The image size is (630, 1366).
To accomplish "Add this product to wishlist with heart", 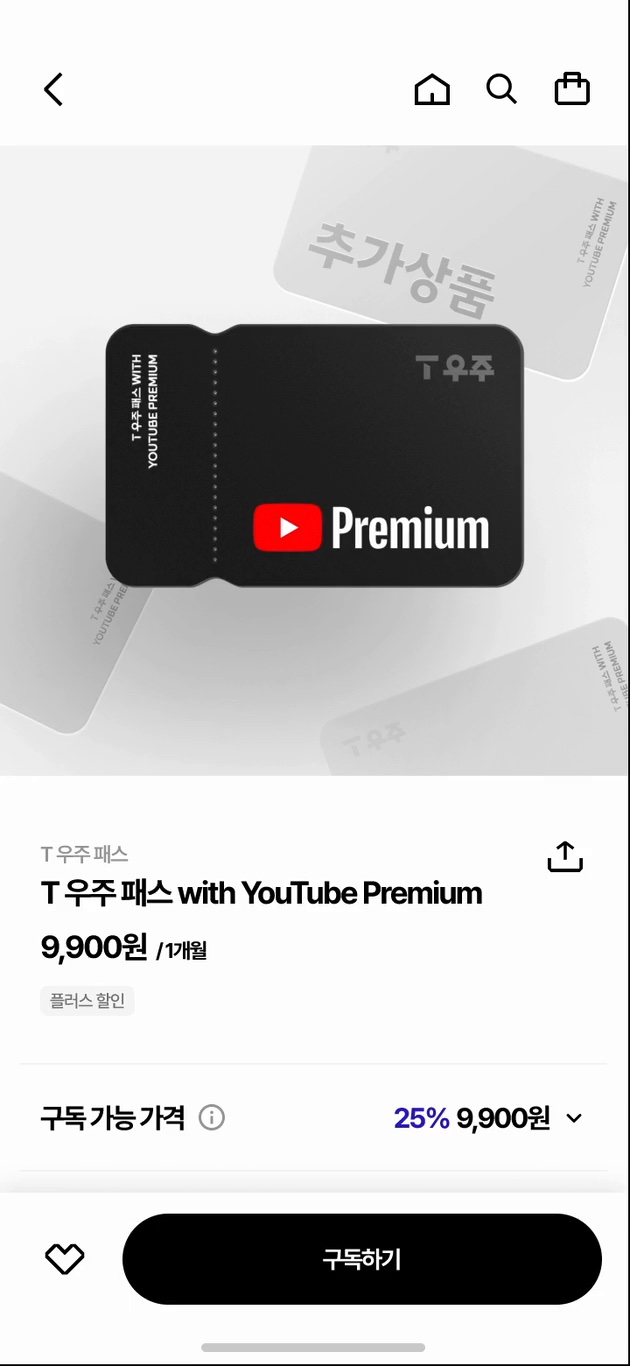I will pos(65,1259).
